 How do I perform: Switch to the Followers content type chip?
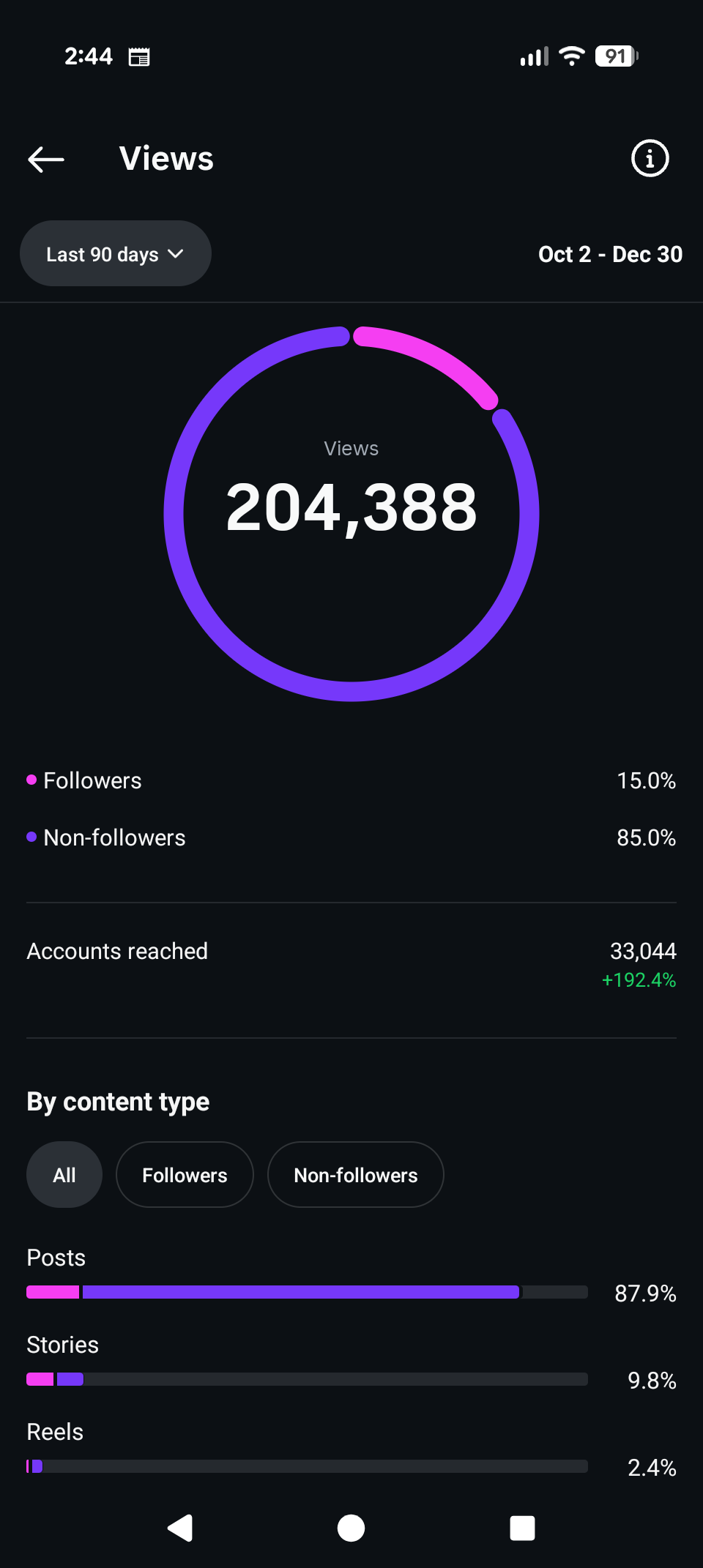coord(185,1175)
